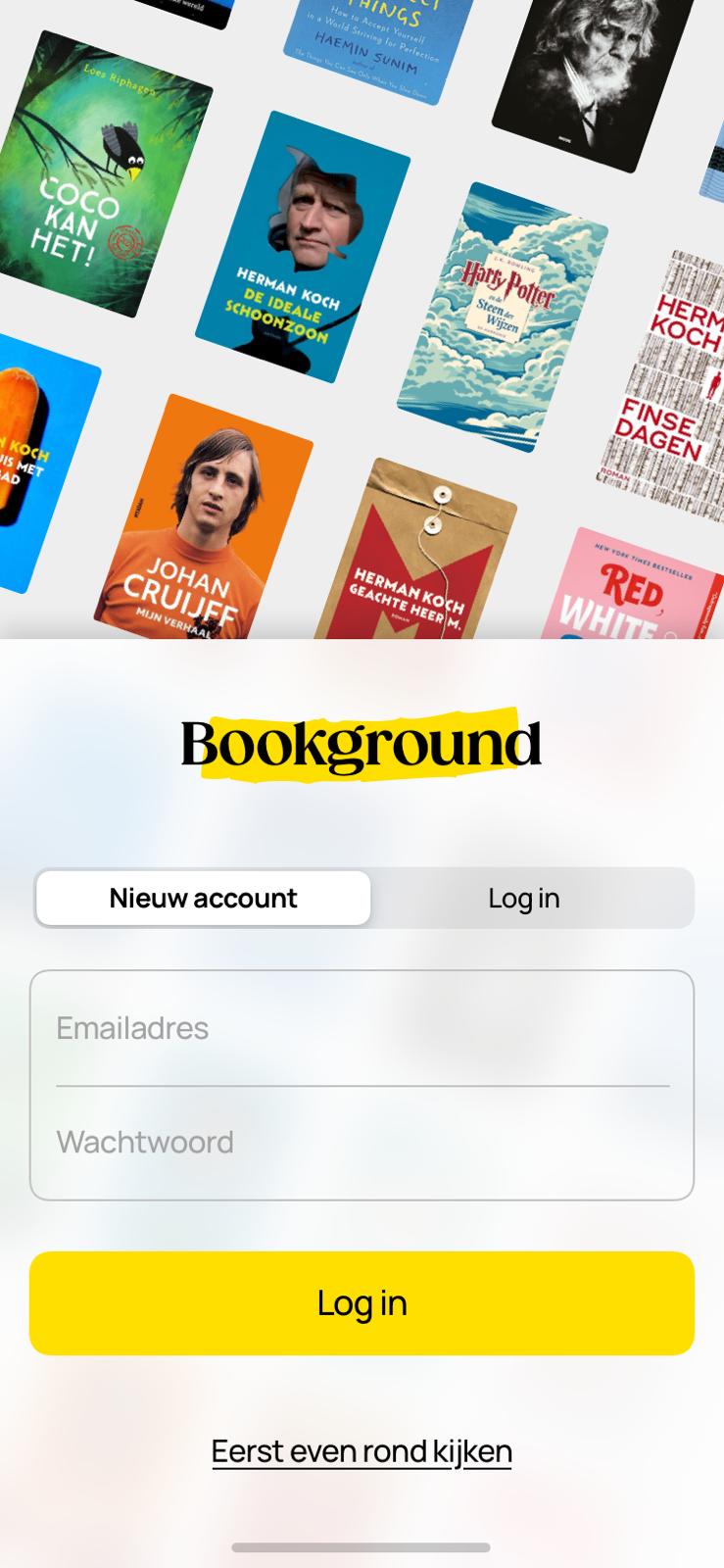
Task: Click the Emailadres input field
Action: [362, 1028]
